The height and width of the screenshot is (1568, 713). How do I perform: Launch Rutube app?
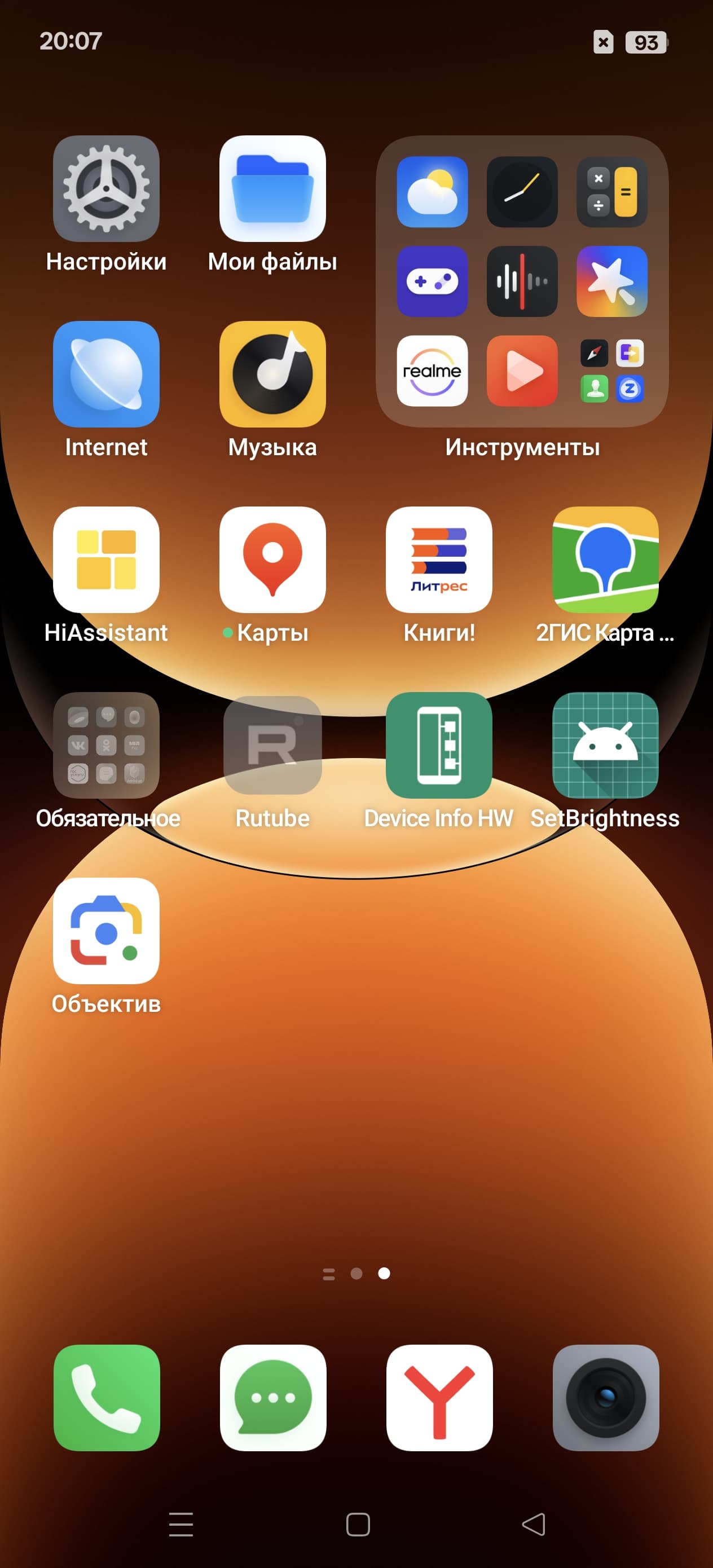pos(272,745)
